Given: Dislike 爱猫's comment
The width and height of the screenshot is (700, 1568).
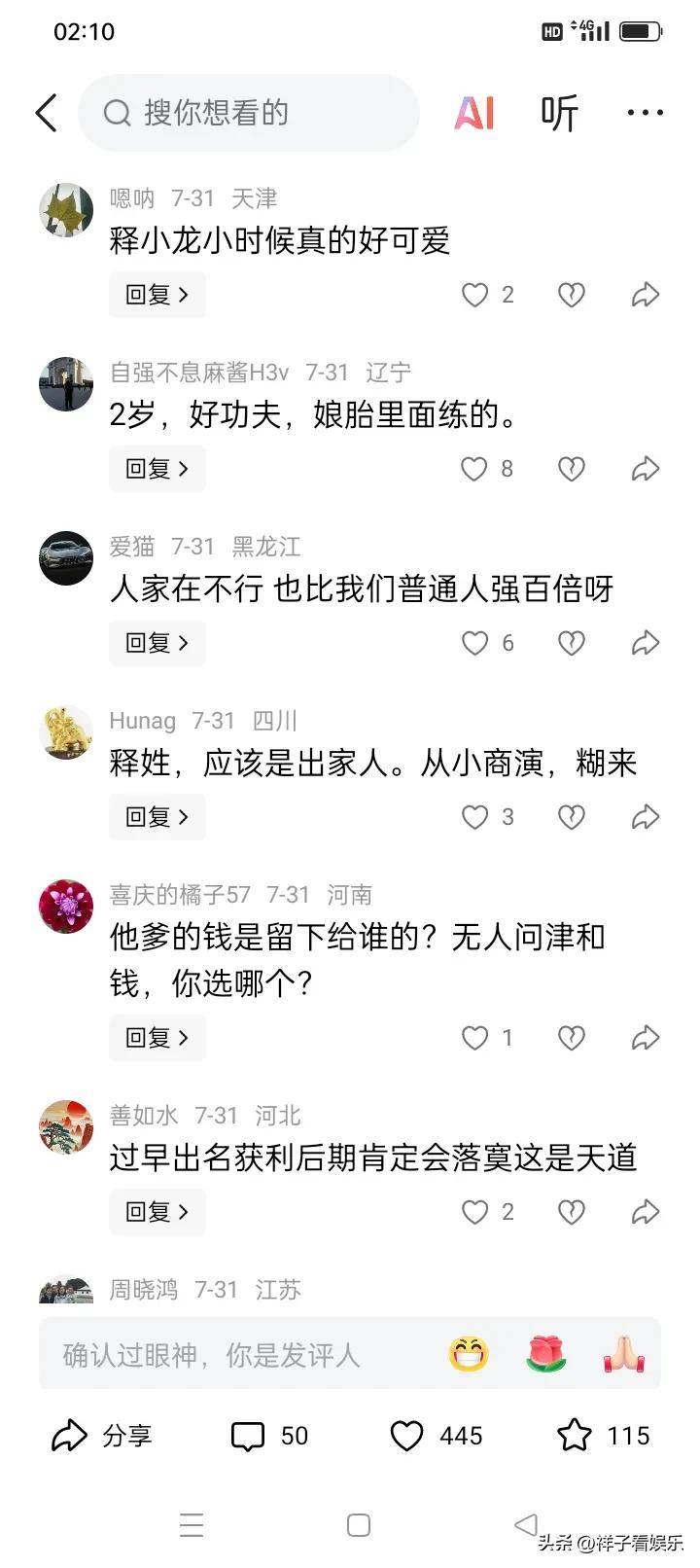Looking at the screenshot, I should [571, 643].
